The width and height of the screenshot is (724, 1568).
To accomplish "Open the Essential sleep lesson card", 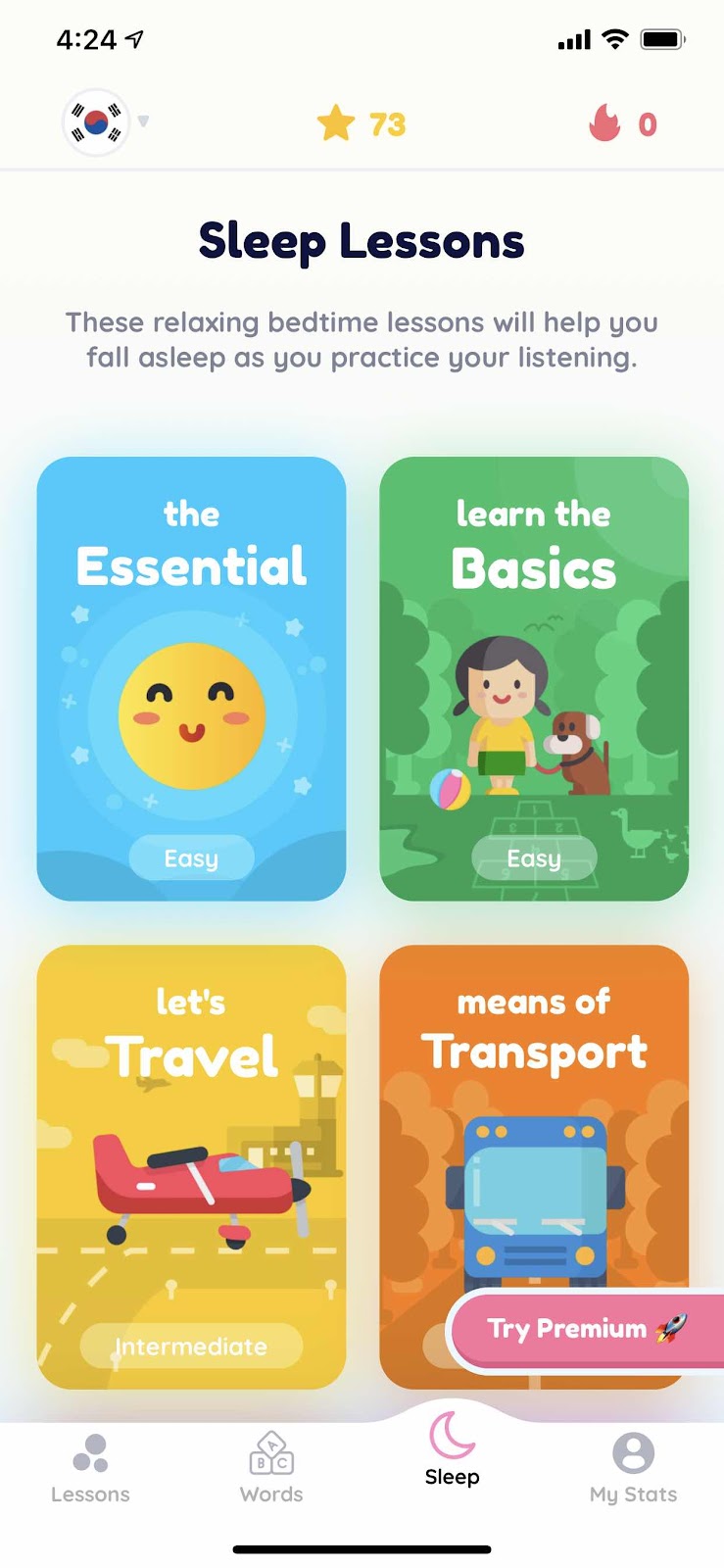I will [x=191, y=678].
